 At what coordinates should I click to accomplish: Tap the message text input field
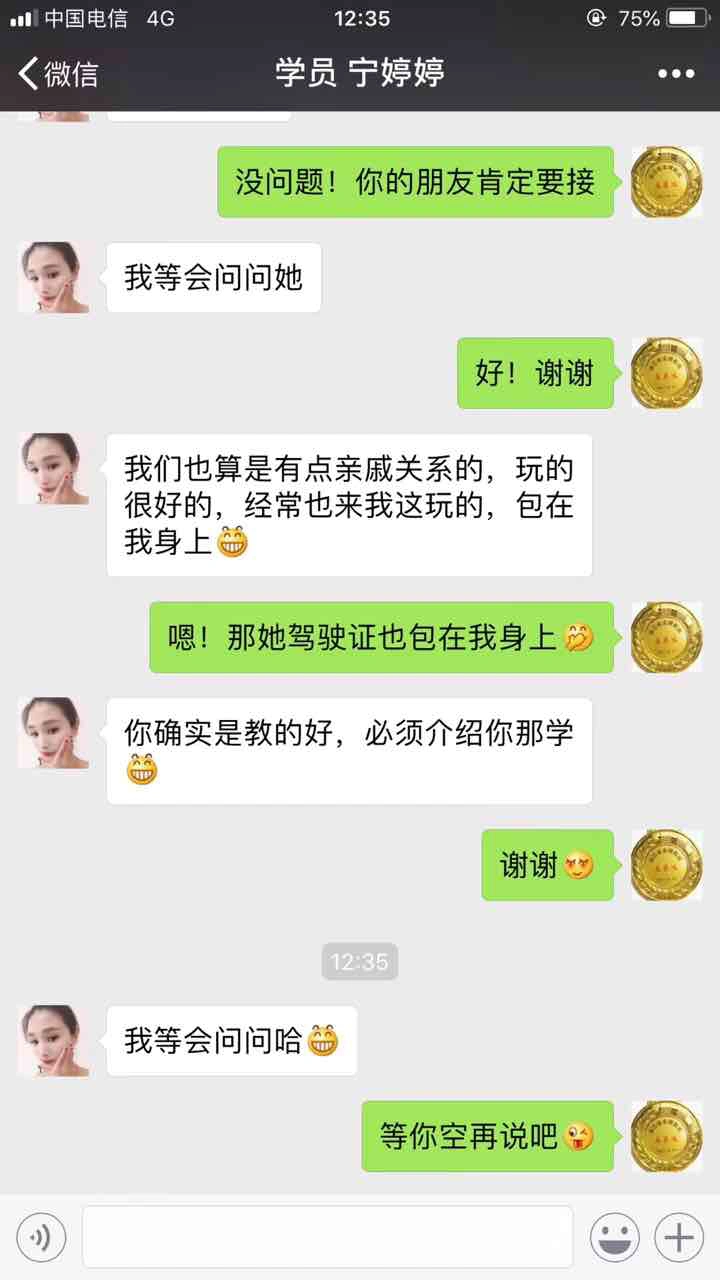tap(327, 1238)
